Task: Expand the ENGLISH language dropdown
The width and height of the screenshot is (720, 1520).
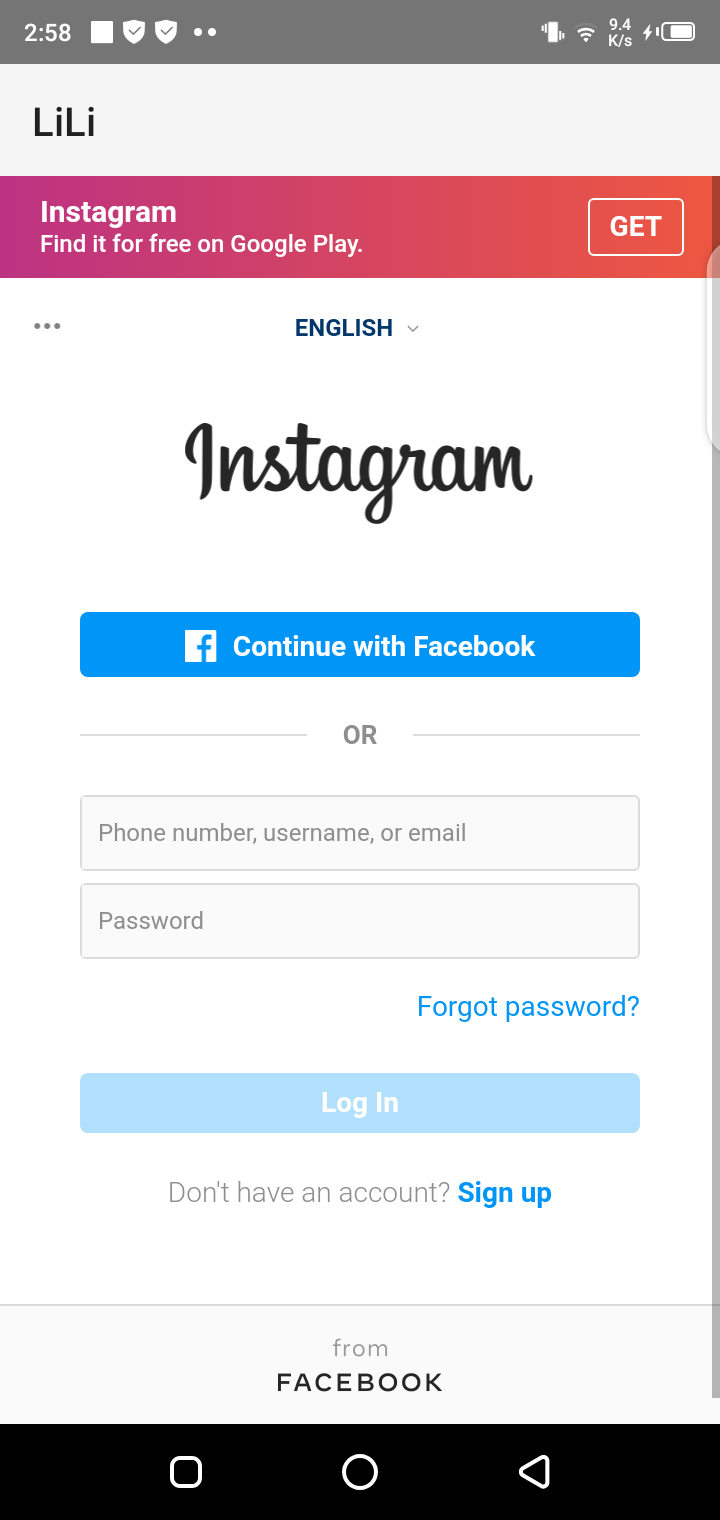Action: (x=357, y=328)
